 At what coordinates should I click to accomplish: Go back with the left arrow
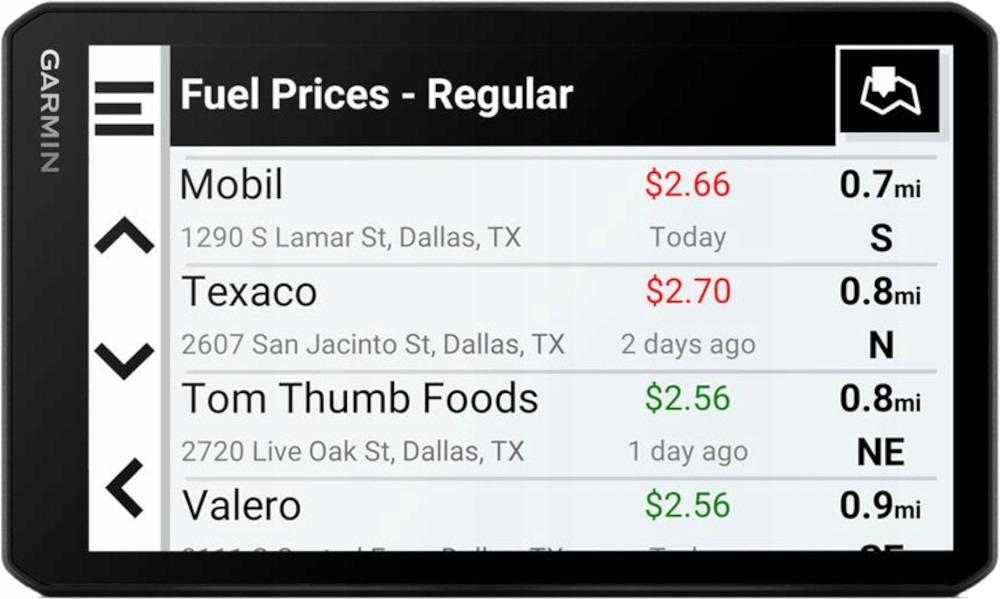[126, 488]
